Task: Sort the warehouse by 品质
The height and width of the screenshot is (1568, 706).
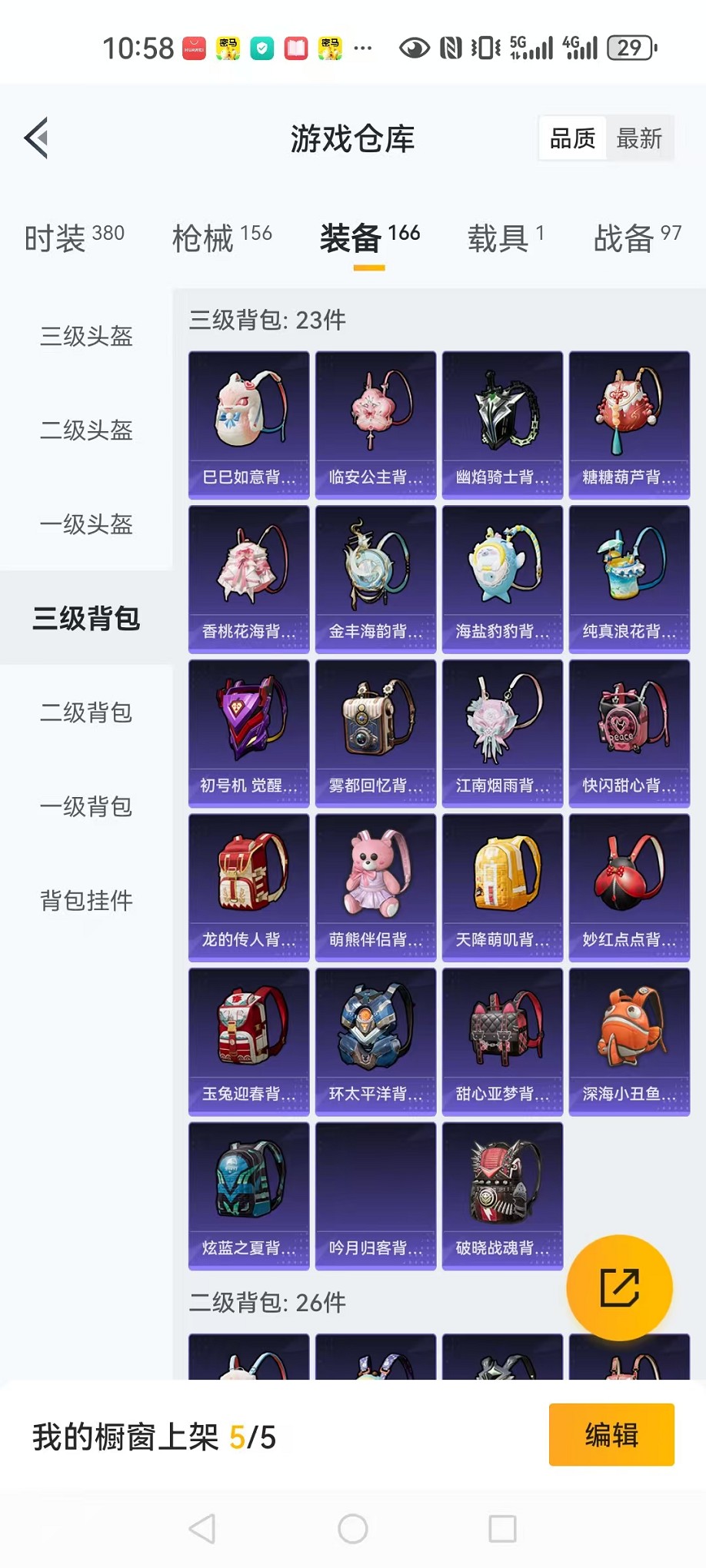Action: pyautogui.click(x=572, y=138)
